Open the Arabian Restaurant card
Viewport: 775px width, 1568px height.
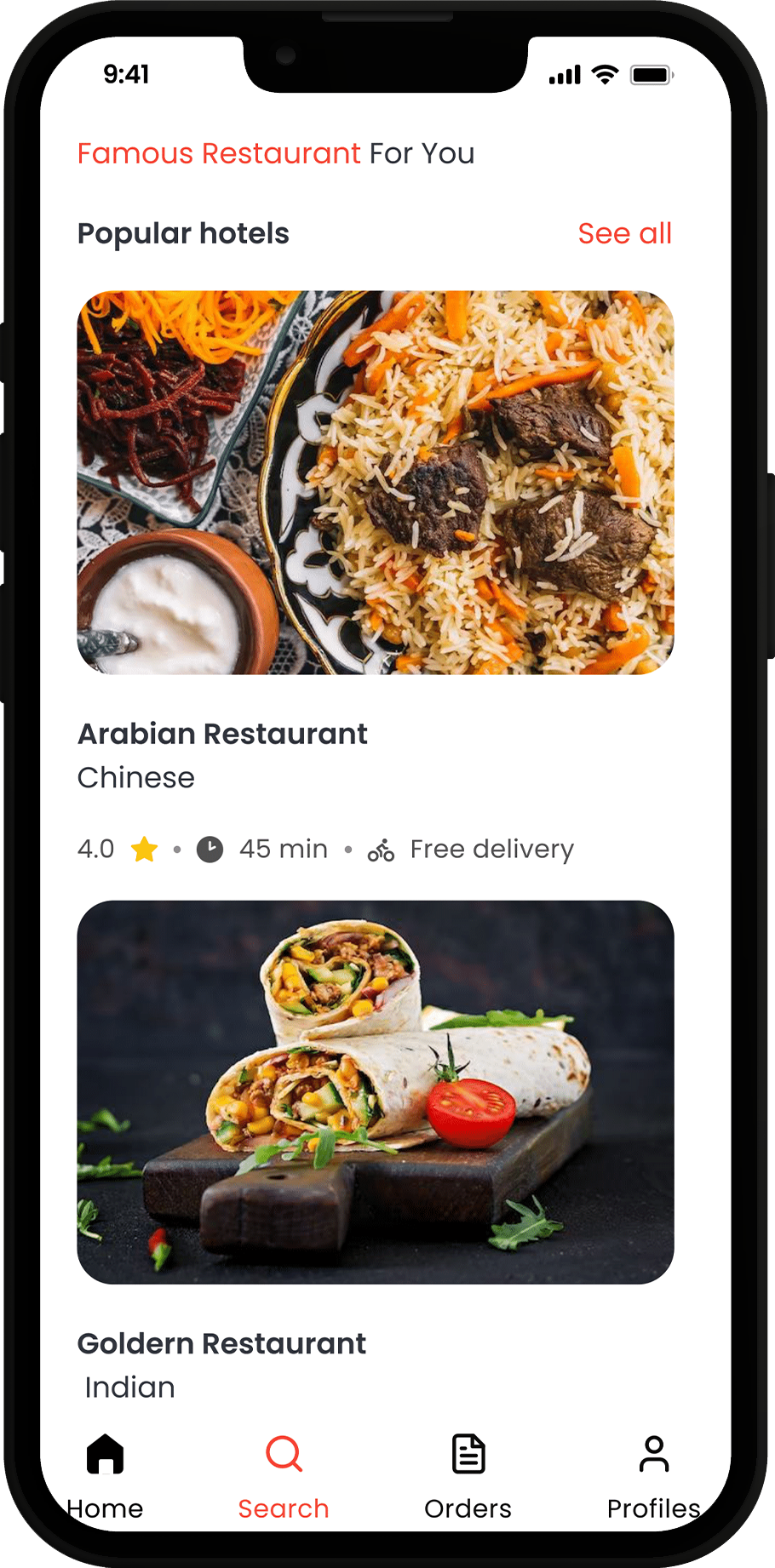(x=376, y=483)
